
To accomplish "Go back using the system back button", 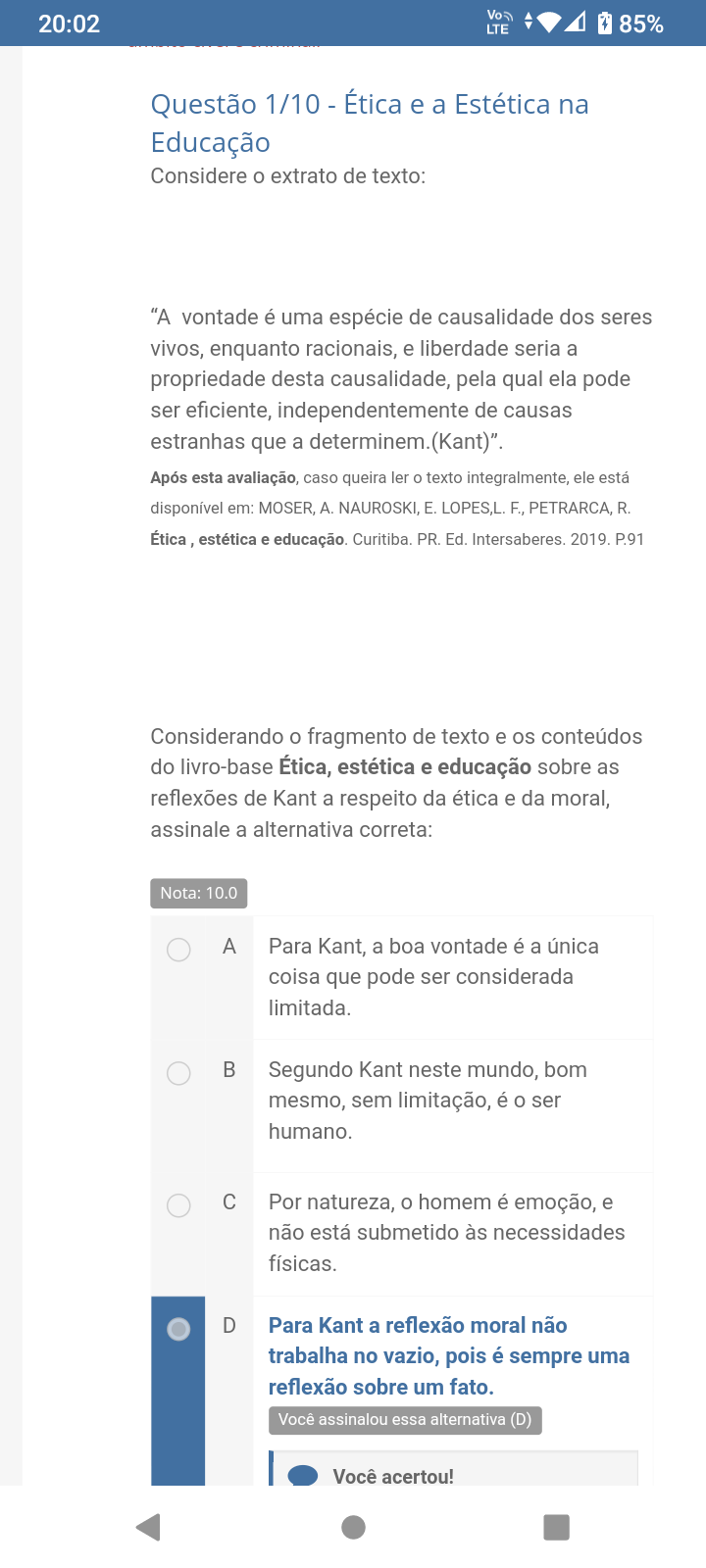I will (149, 1527).
